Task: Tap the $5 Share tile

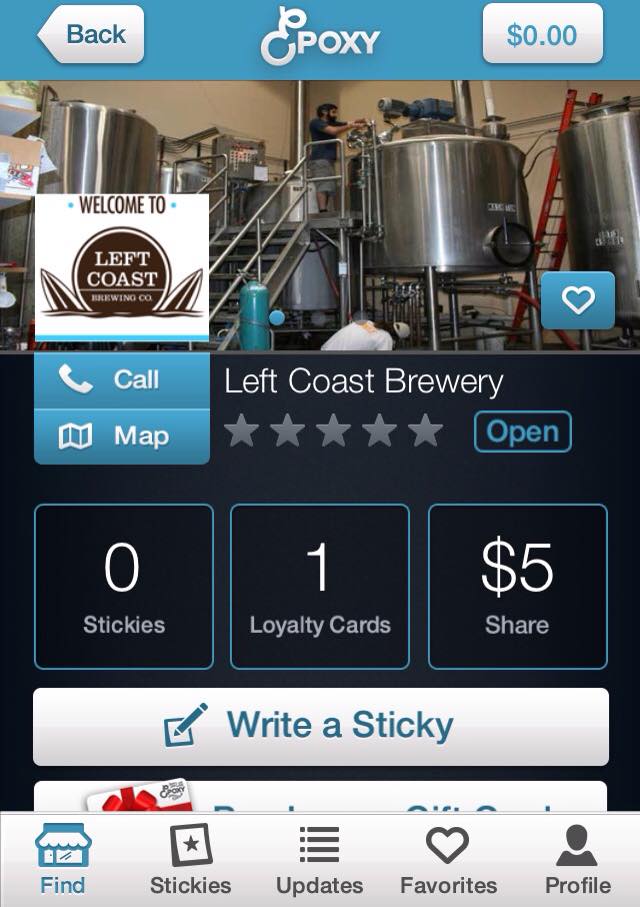Action: (x=517, y=586)
